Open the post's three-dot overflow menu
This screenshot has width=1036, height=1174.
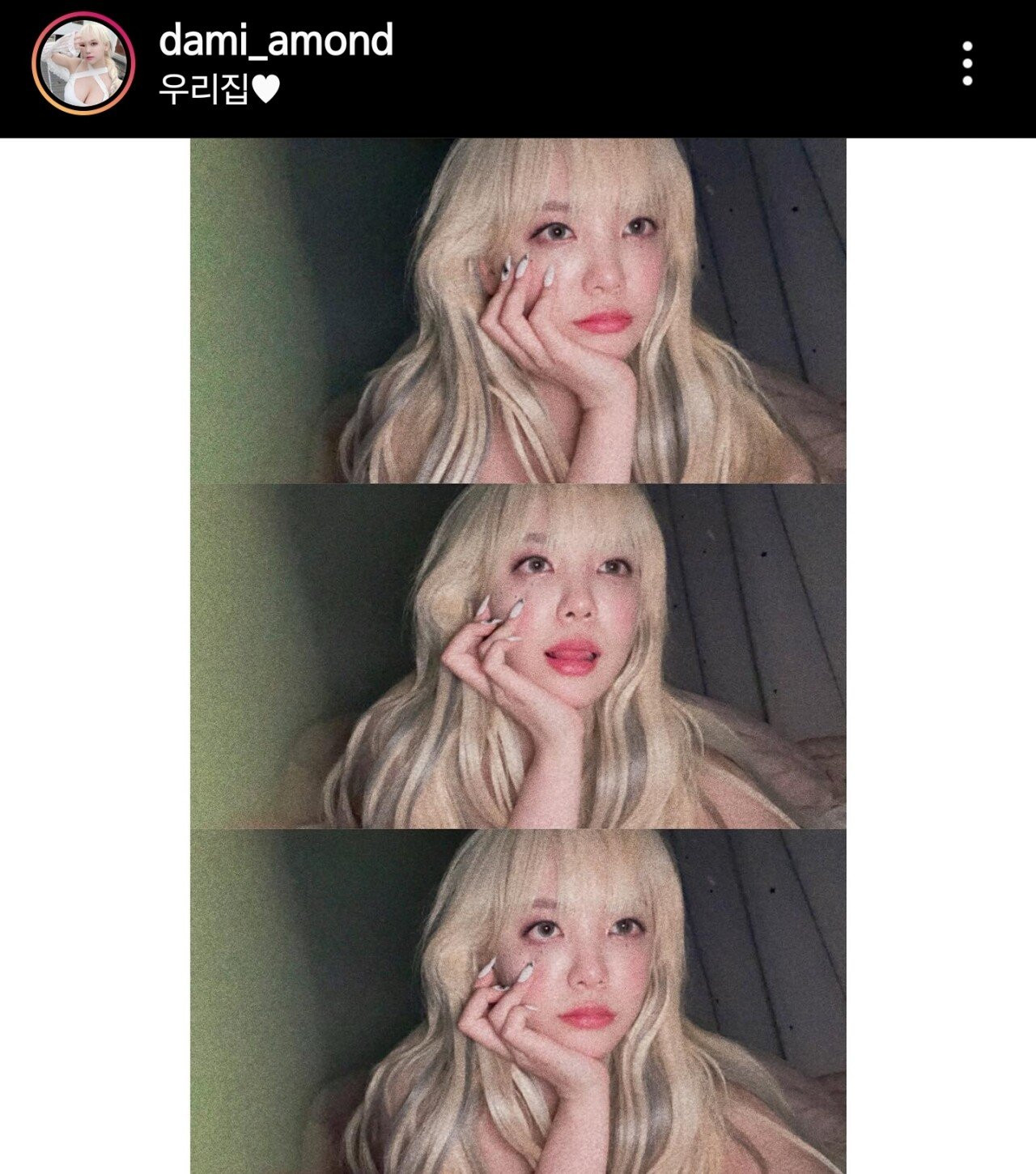(x=966, y=63)
